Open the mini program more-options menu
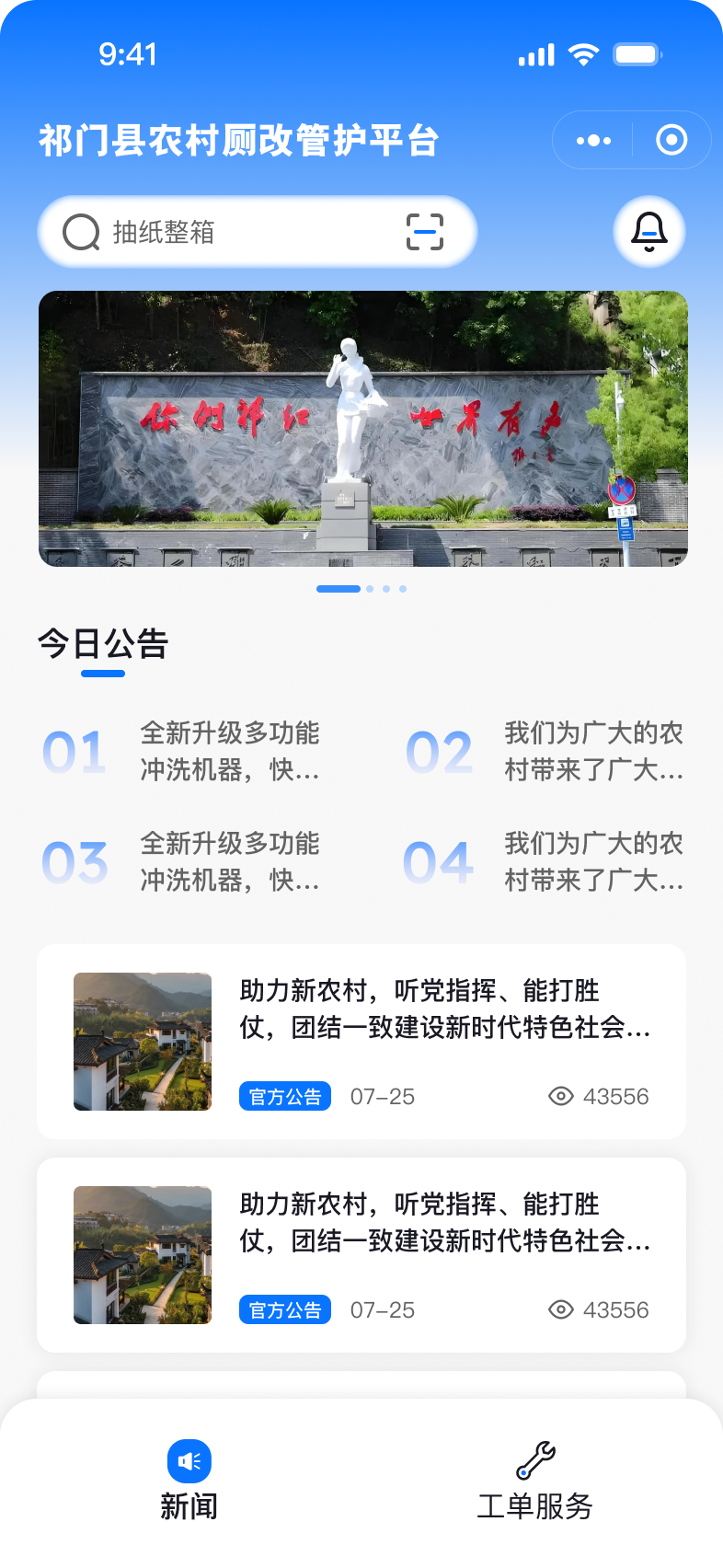Image resolution: width=723 pixels, height=1568 pixels. [x=593, y=140]
